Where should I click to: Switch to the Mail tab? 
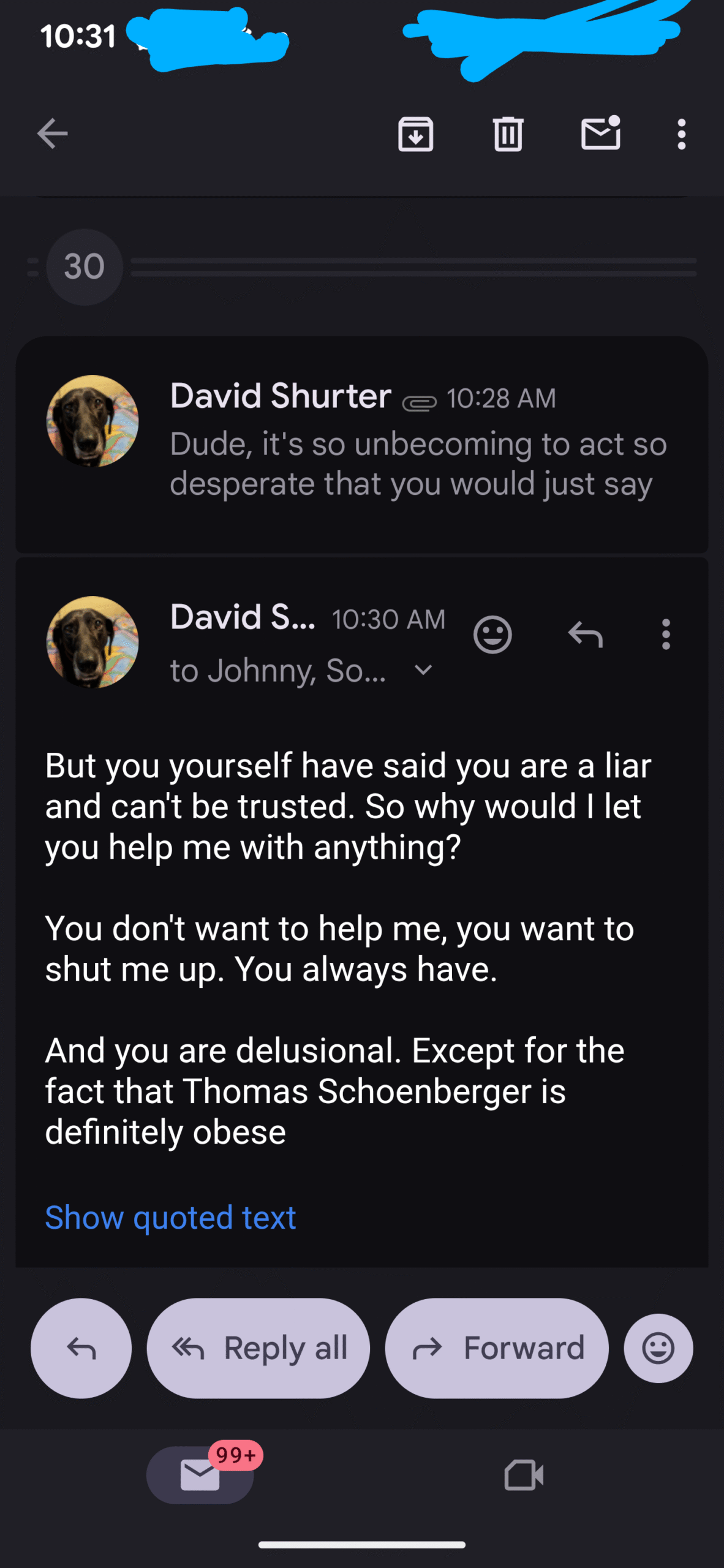coord(200,1475)
